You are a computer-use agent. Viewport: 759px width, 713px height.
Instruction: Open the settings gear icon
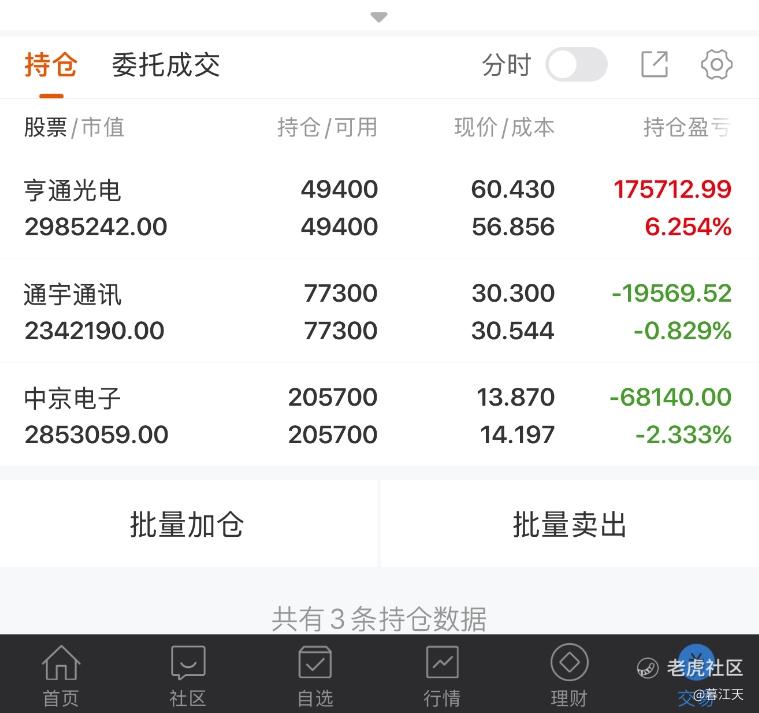(x=716, y=64)
